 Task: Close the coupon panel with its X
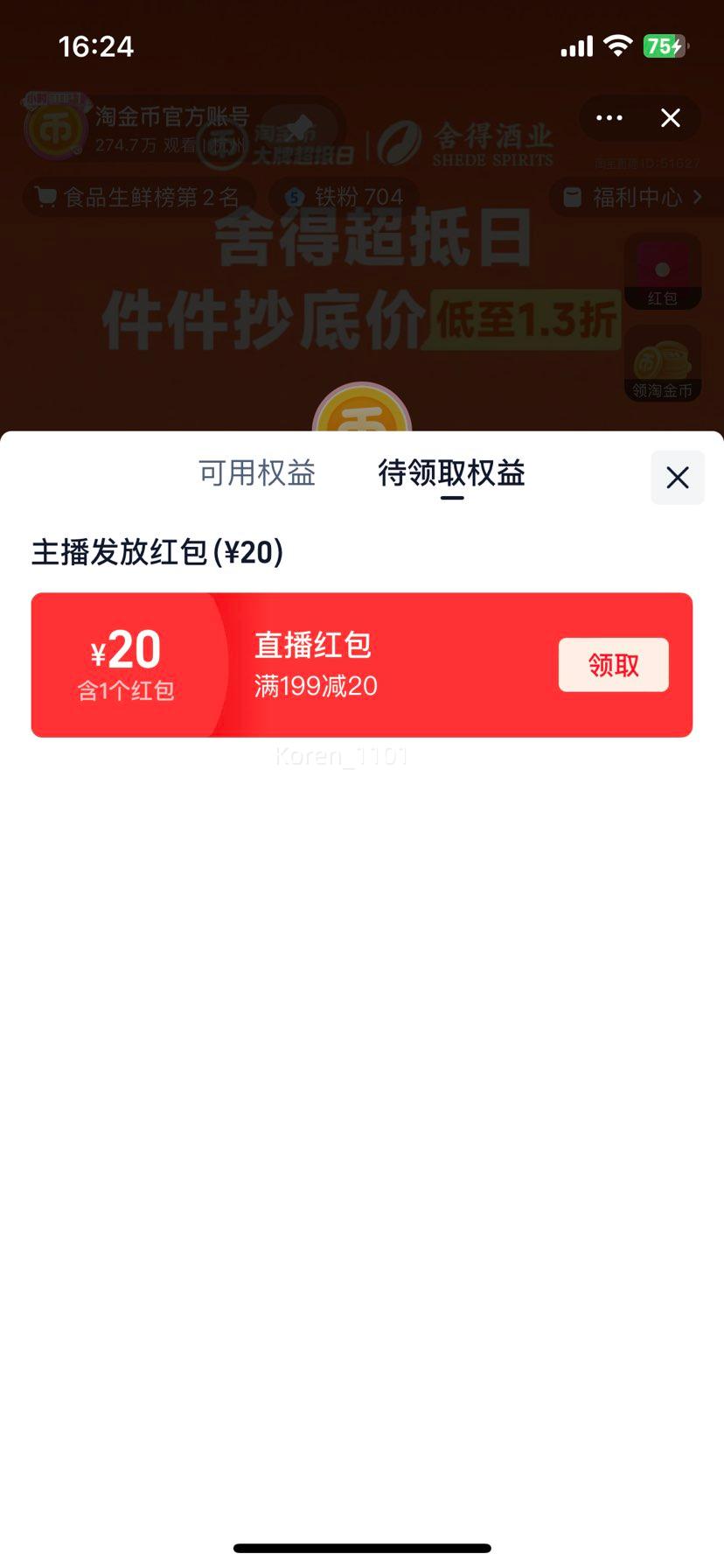tap(677, 478)
